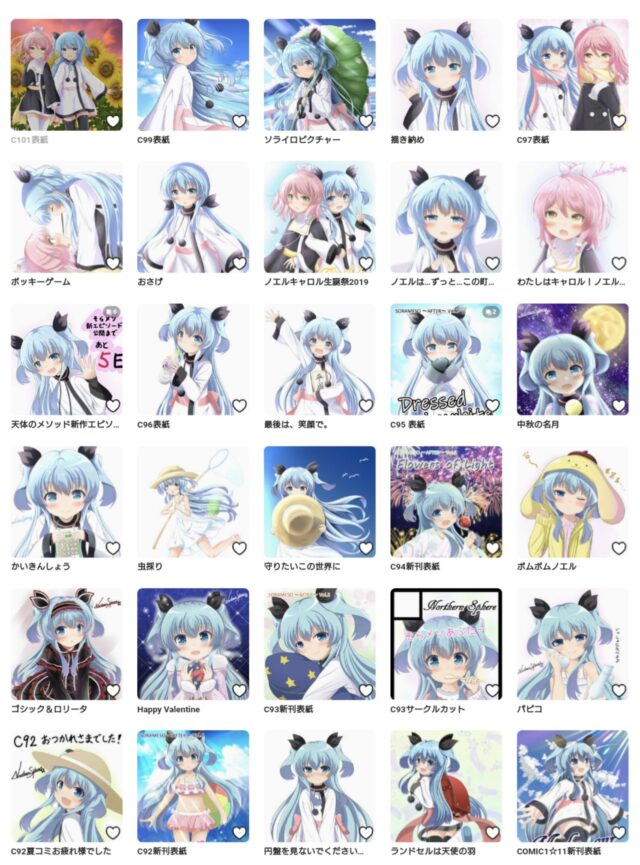The width and height of the screenshot is (640, 865).
Task: View the ランドセルは天使の羽 illustration
Action: (446, 785)
